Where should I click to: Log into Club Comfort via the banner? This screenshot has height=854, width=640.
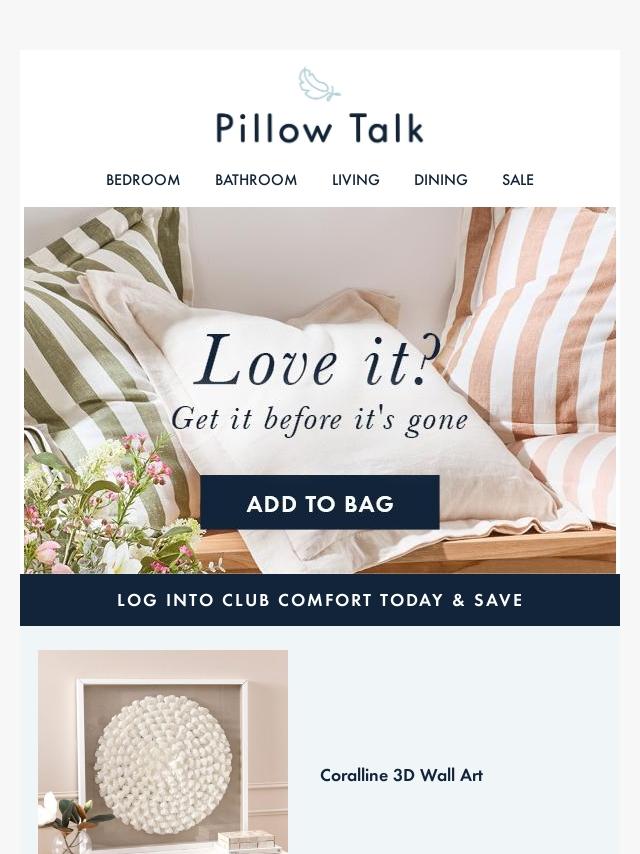[320, 600]
